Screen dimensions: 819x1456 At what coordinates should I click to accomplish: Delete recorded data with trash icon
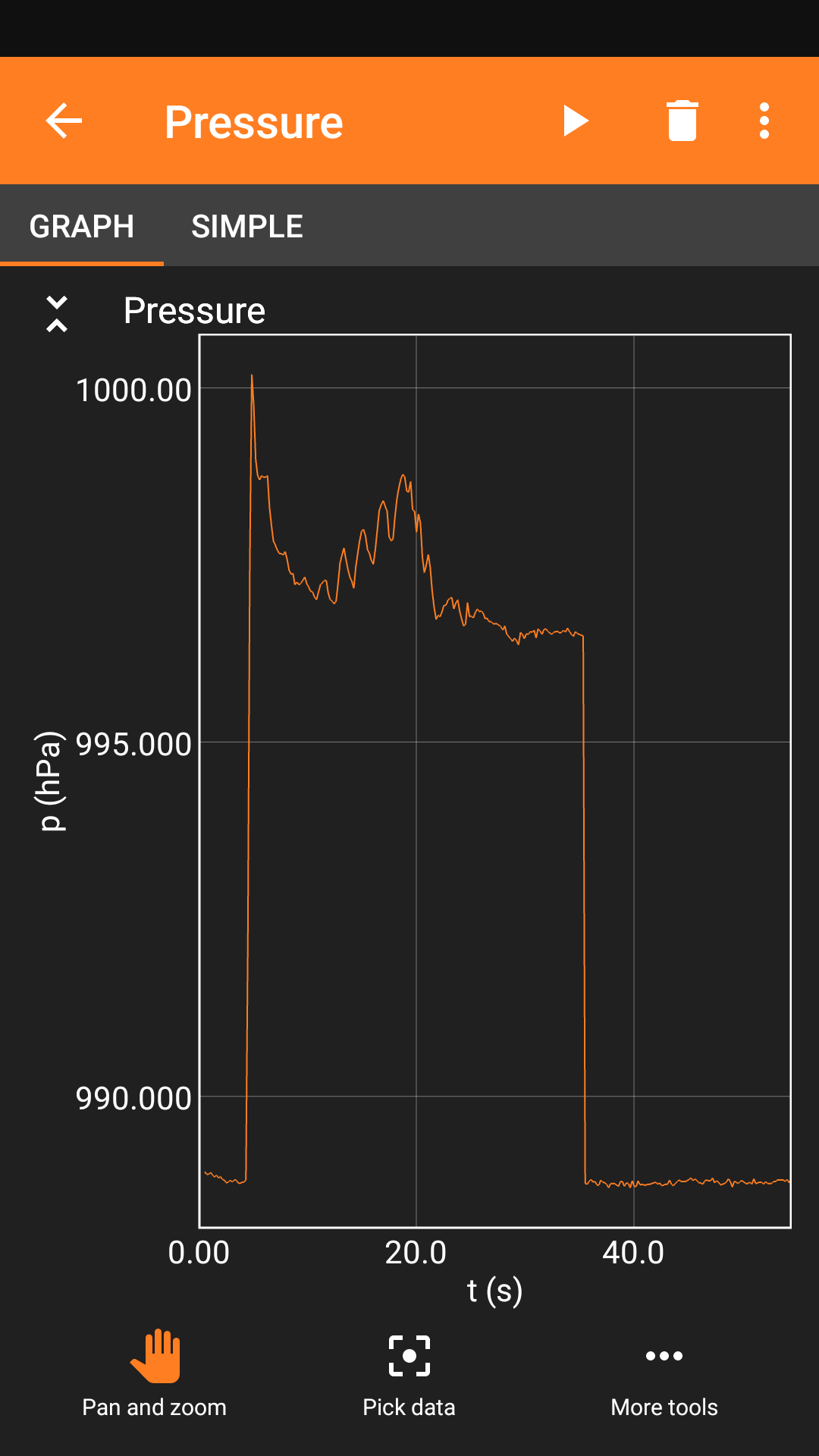[682, 121]
